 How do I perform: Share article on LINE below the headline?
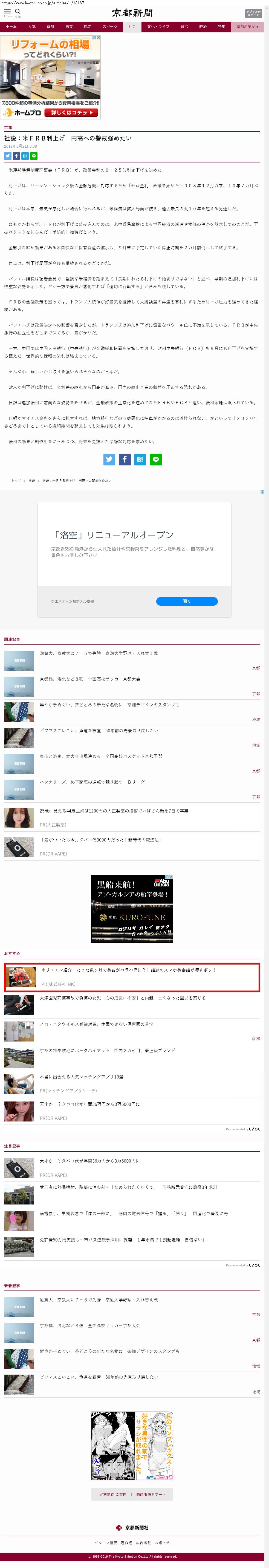pyautogui.click(x=33, y=156)
